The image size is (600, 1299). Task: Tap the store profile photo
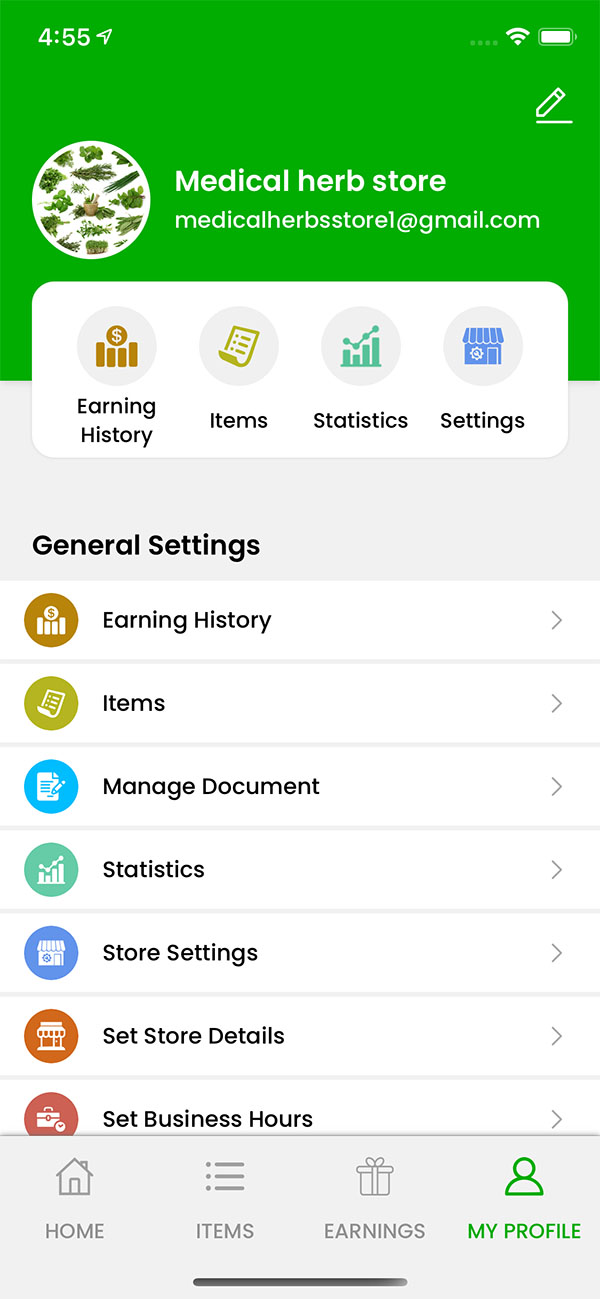(92, 200)
